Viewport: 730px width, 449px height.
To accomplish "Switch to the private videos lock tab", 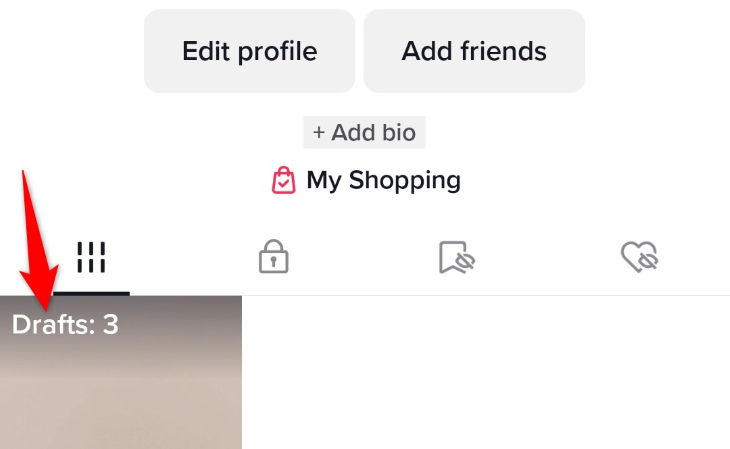I will 273,257.
